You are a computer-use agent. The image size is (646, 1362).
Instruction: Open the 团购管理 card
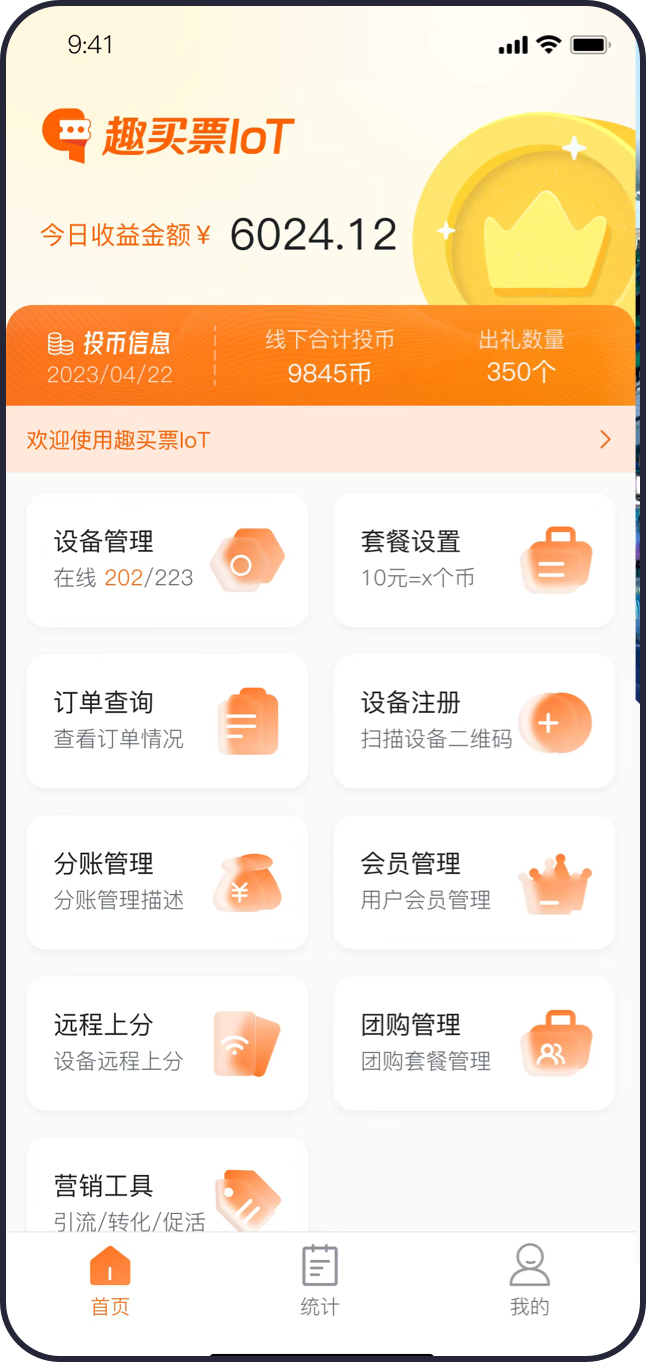point(474,1043)
